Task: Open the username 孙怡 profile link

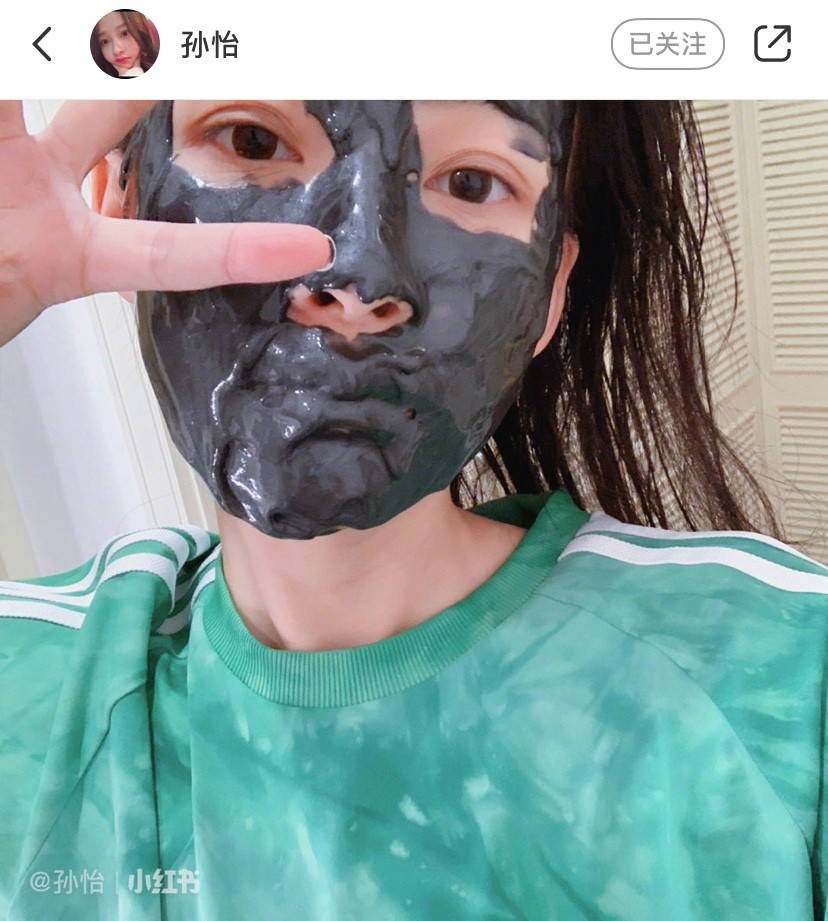Action: click(209, 45)
